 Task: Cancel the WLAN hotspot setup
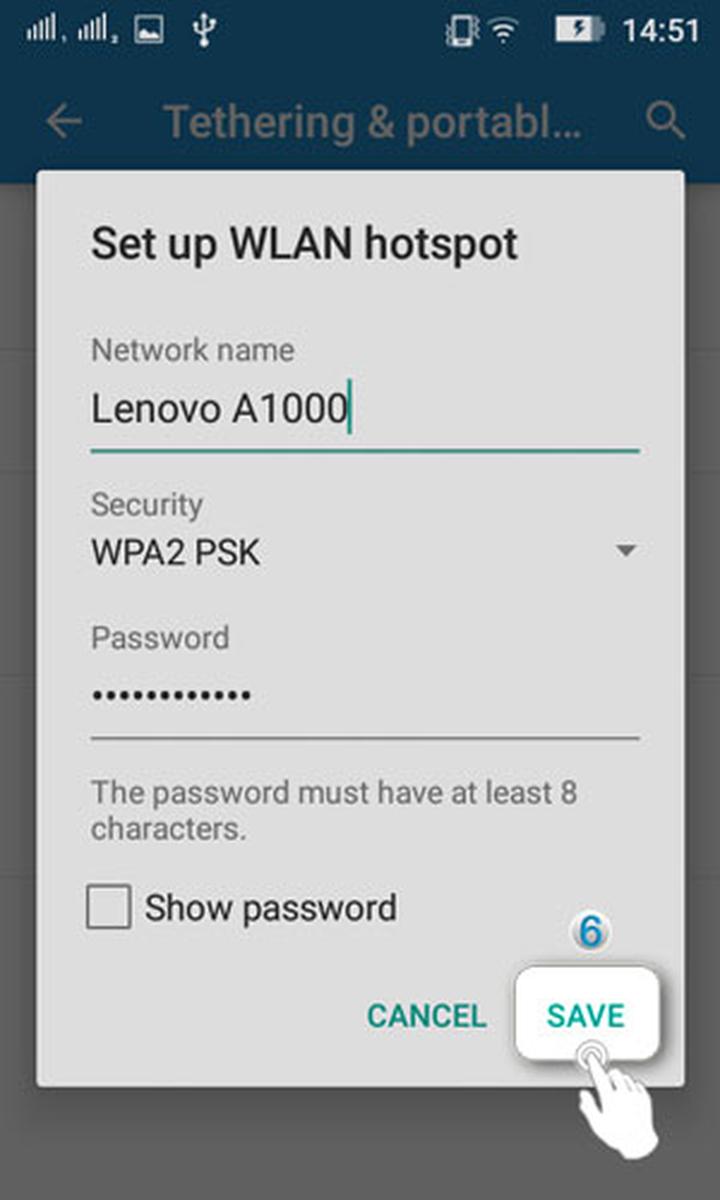click(x=426, y=1016)
